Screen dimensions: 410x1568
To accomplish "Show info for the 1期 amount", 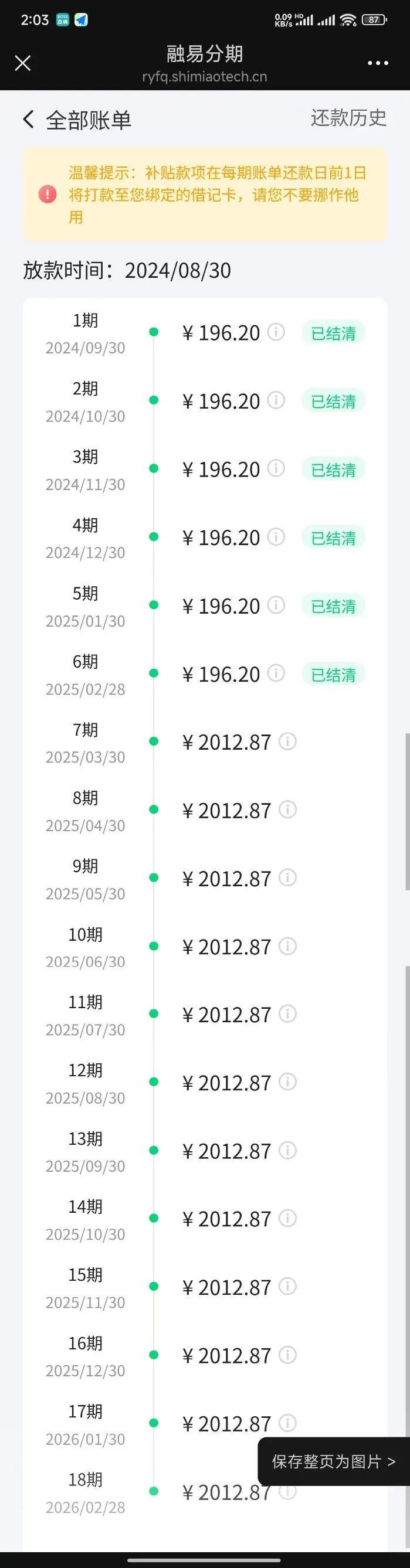I will pos(276,332).
